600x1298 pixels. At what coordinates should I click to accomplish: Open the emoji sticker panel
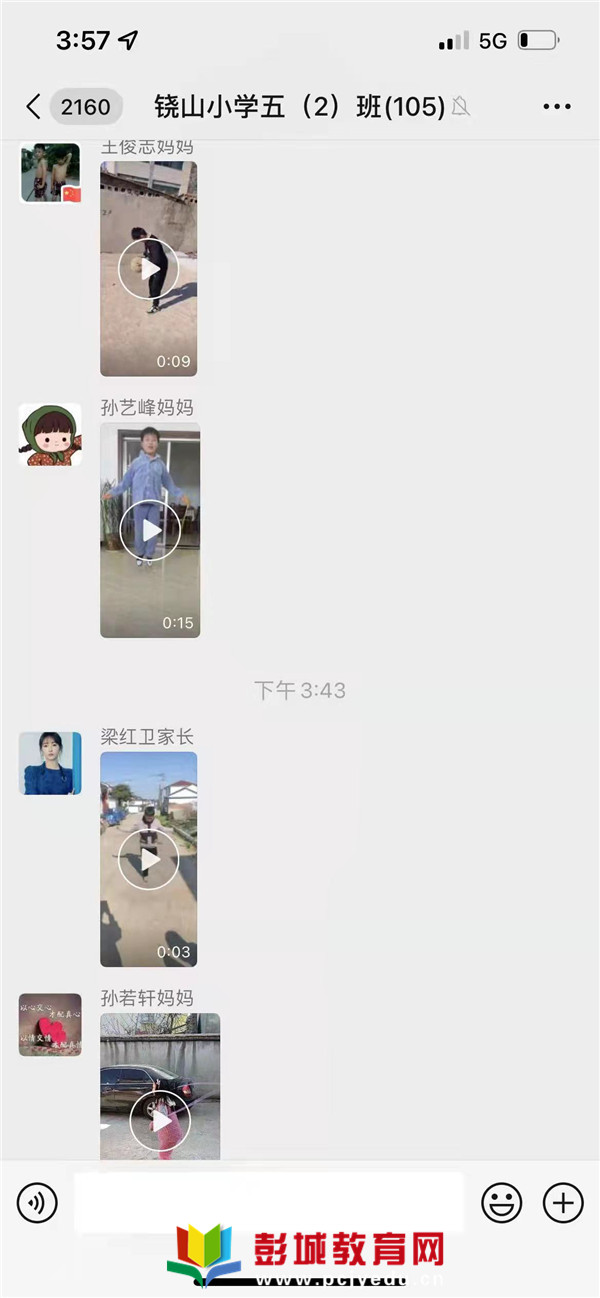[x=502, y=1202]
